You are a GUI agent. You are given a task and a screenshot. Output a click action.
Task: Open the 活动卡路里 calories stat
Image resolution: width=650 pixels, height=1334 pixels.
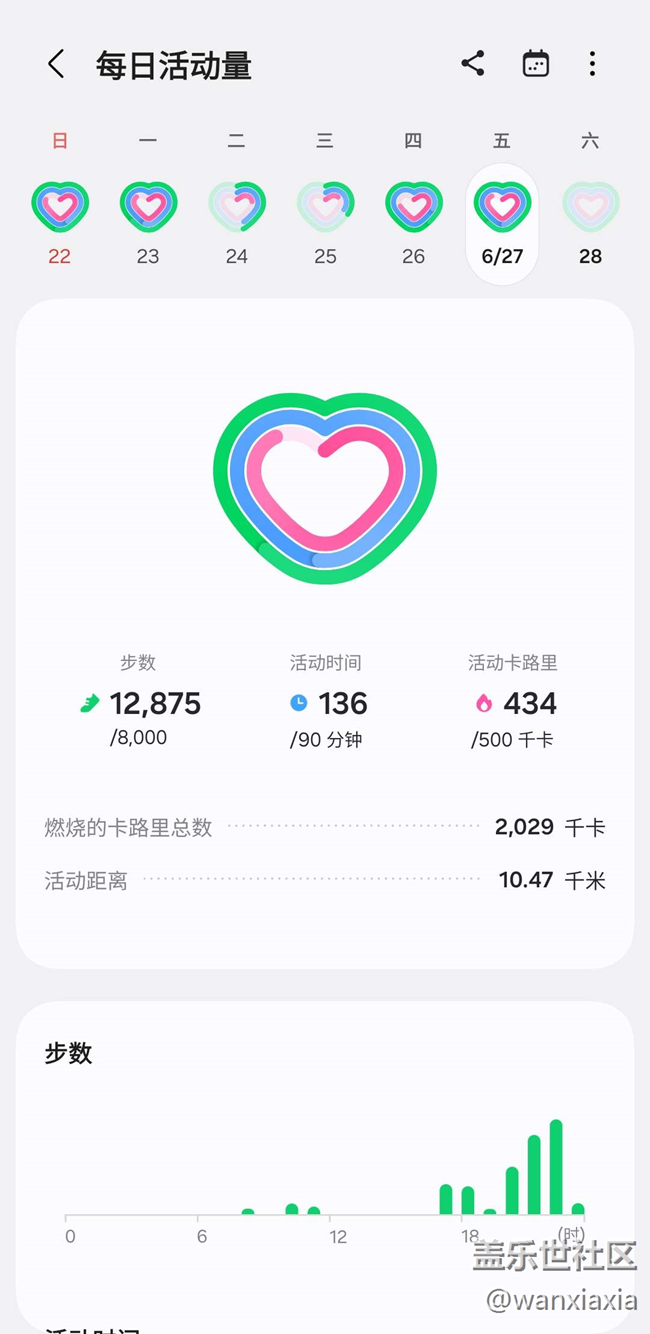coord(513,701)
